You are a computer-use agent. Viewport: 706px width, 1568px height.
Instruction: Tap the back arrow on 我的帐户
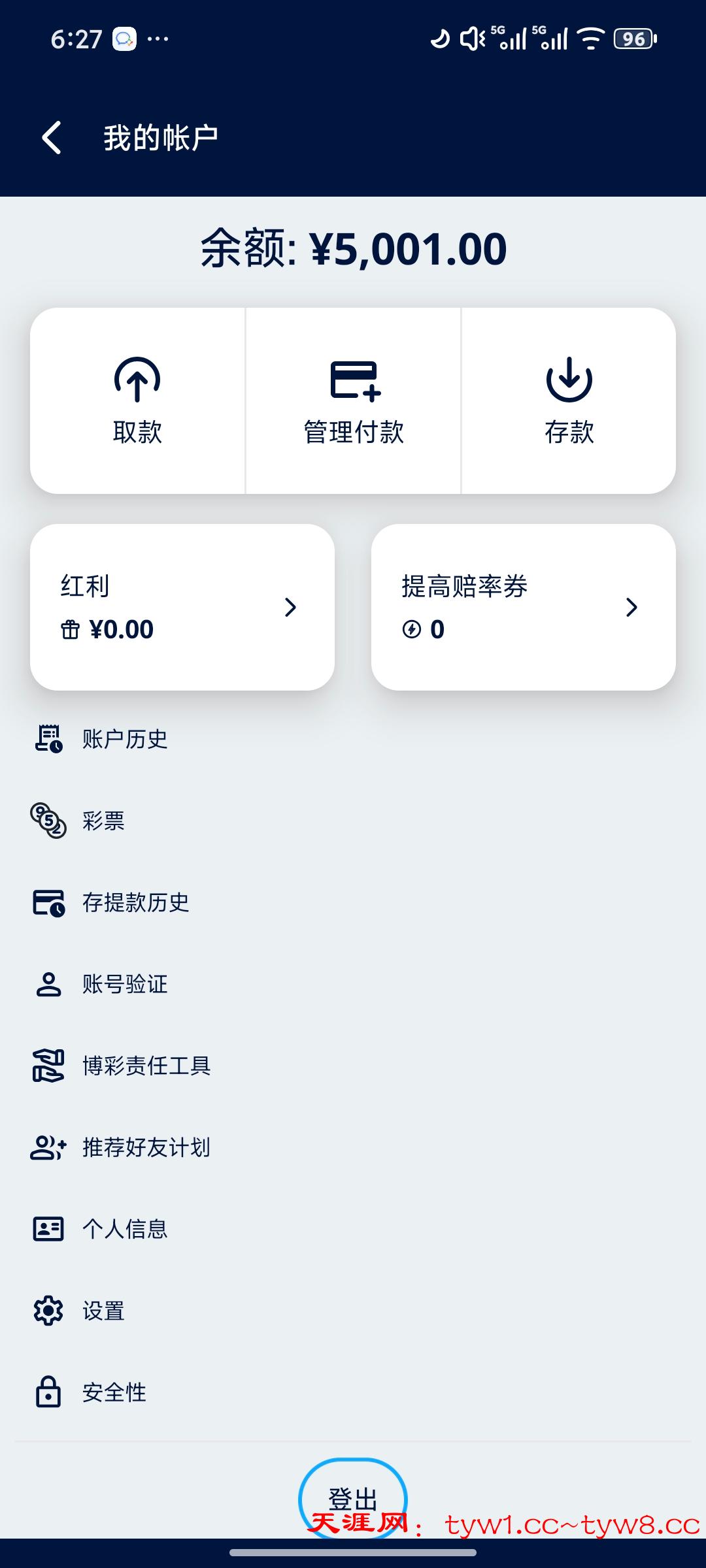pyautogui.click(x=51, y=137)
